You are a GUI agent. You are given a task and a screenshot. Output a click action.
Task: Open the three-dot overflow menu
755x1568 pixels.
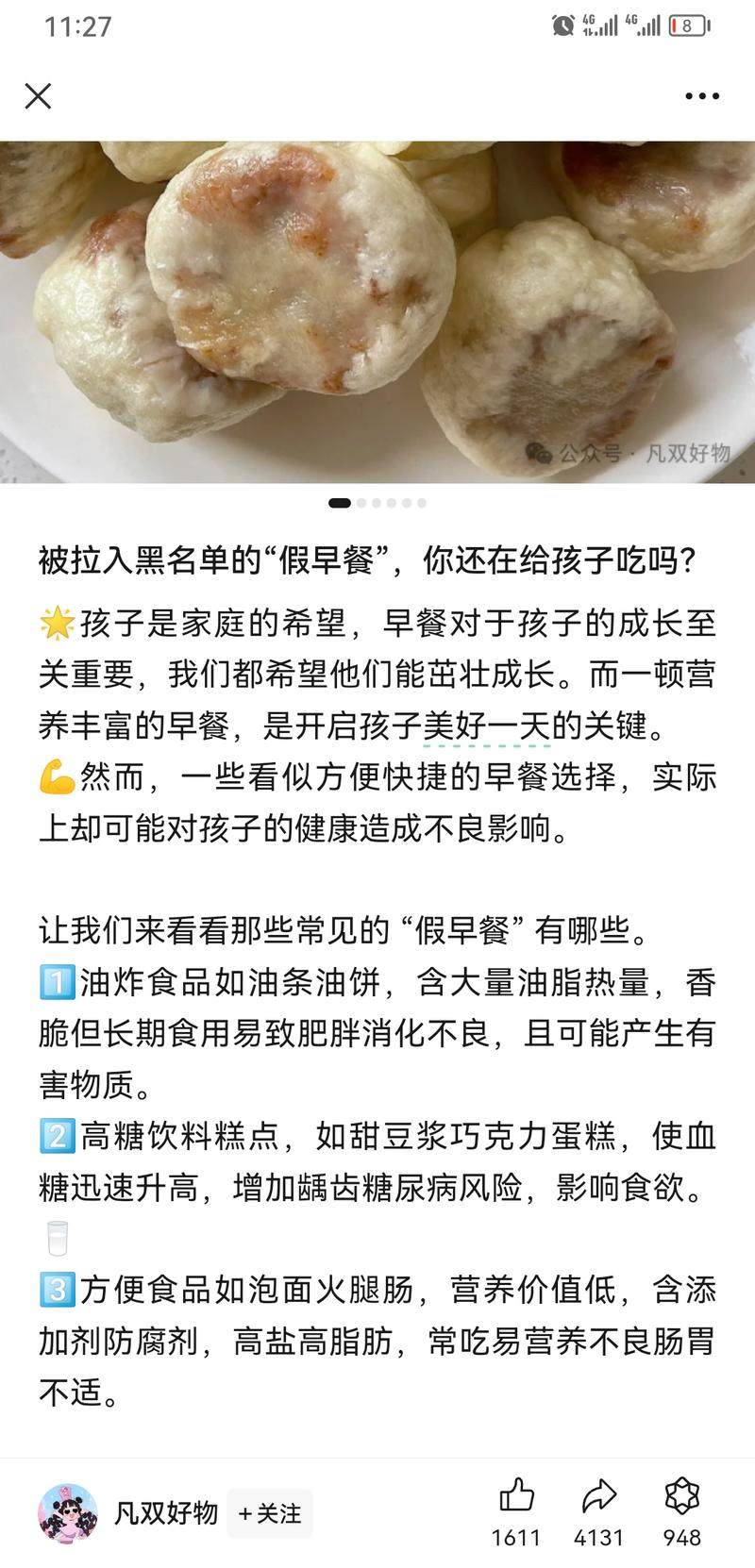[x=702, y=96]
